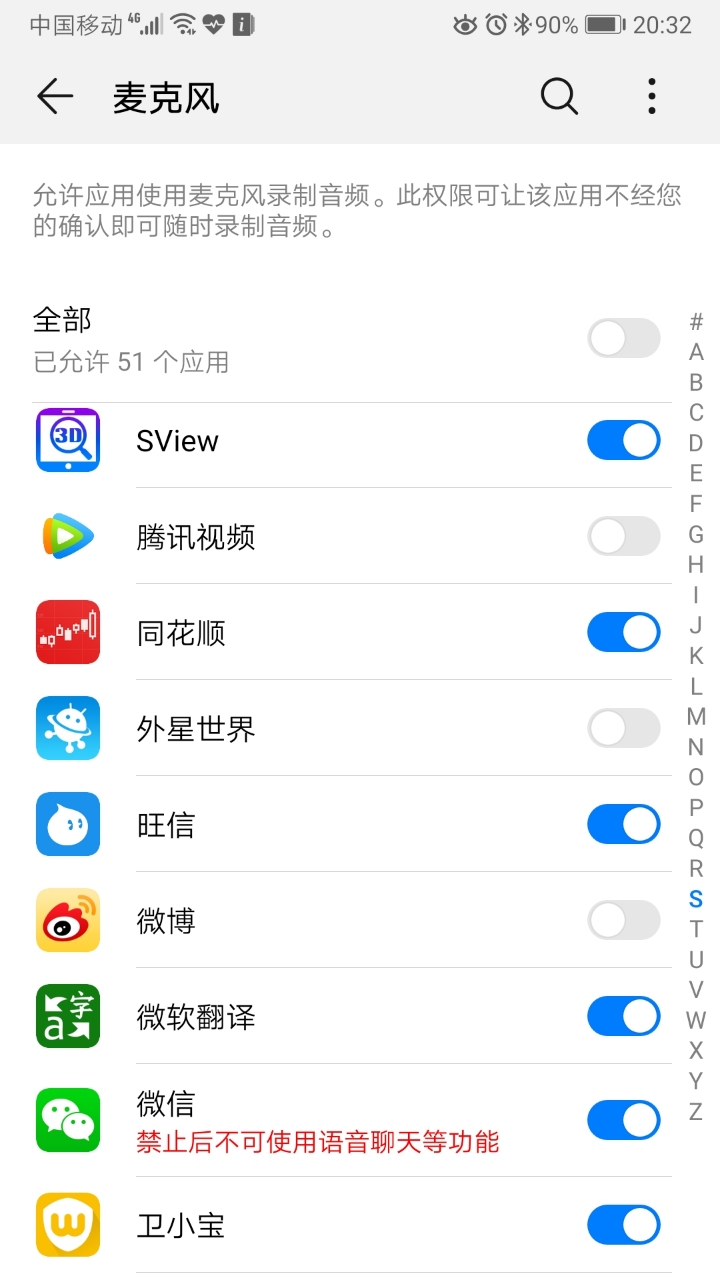Screen dimensions: 720x1280
Task: Select the 同花顺 app icon
Action: [x=66, y=632]
